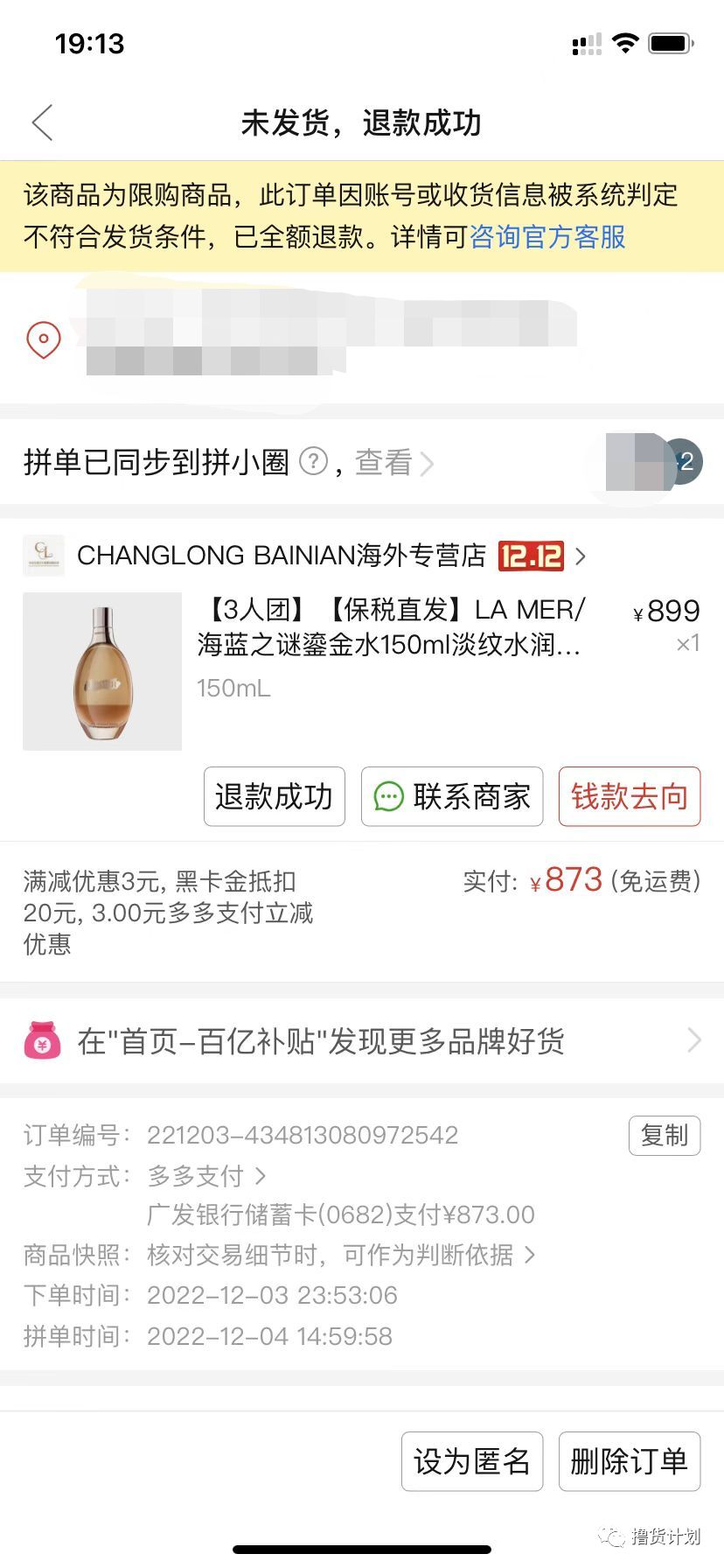Click 联系商家 to contact seller
Screen dimensions: 724x1568
click(x=452, y=797)
